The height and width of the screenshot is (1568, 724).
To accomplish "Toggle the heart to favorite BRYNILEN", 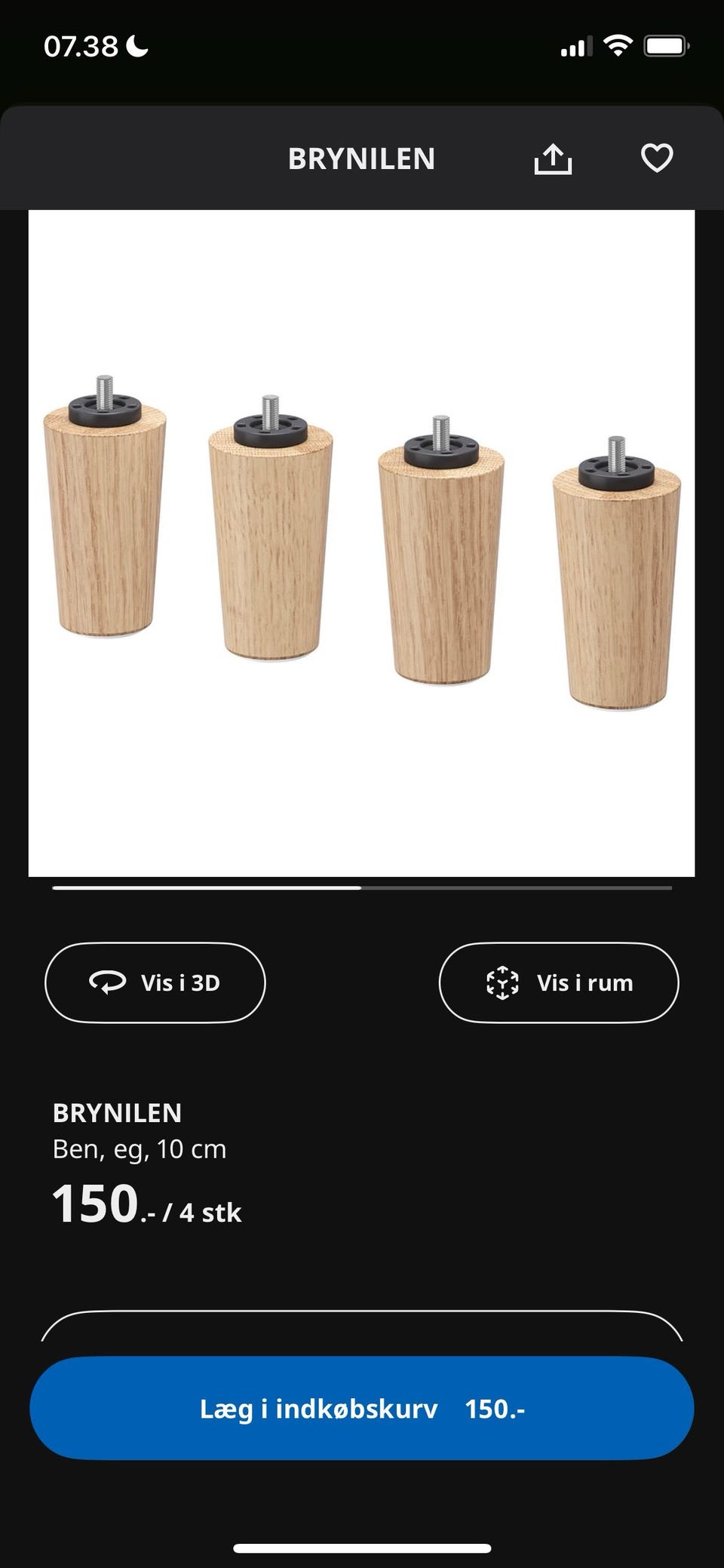I will click(x=657, y=158).
